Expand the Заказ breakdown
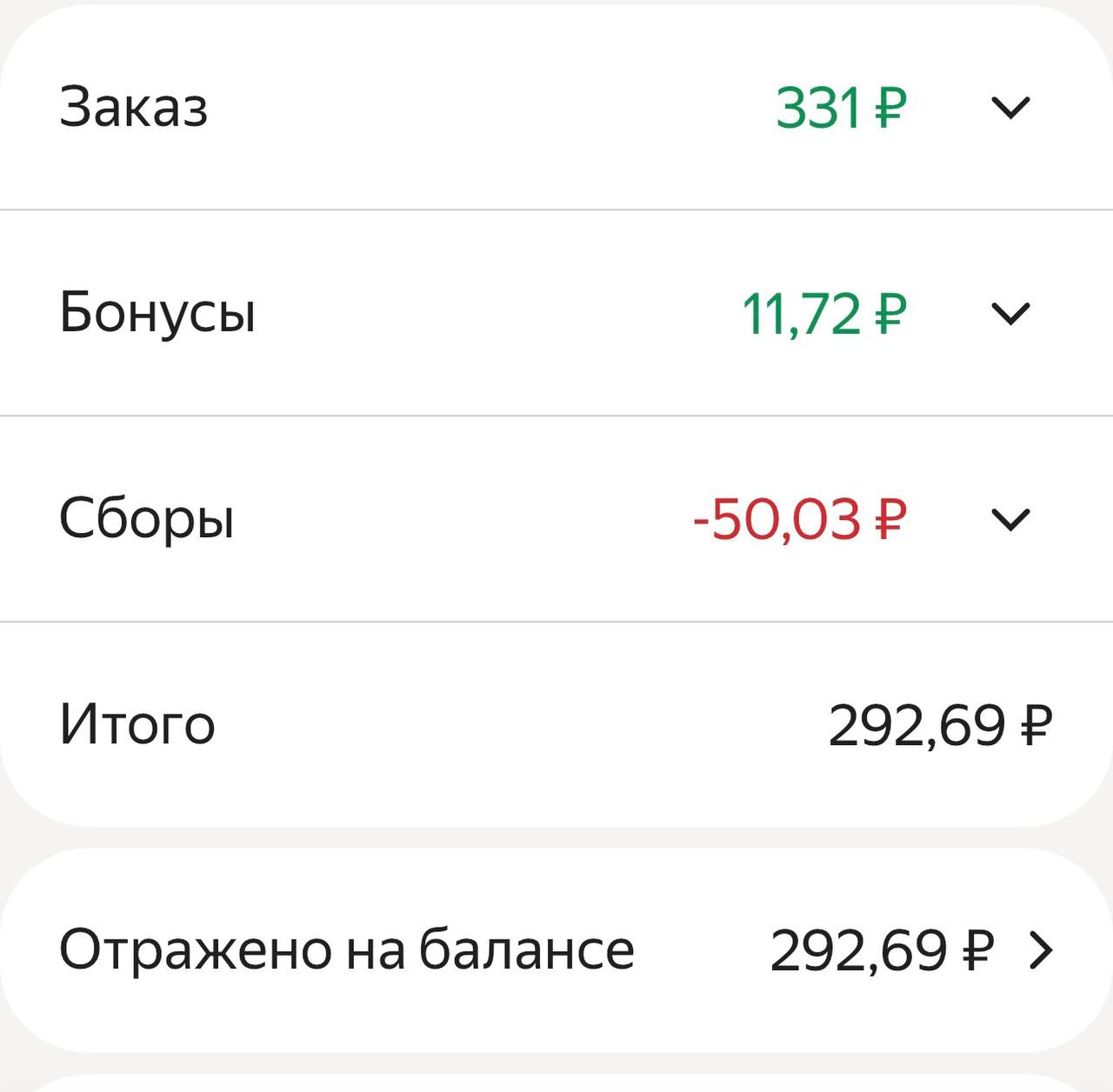The width and height of the screenshot is (1113, 1092). point(1010,108)
